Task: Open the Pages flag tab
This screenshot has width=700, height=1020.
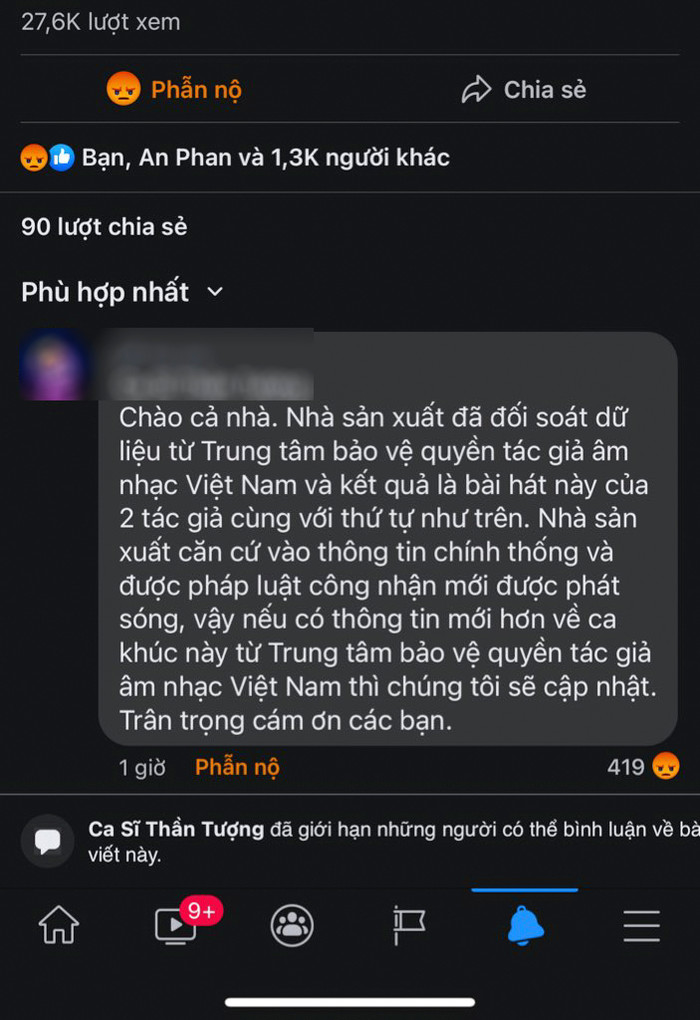Action: (408, 927)
